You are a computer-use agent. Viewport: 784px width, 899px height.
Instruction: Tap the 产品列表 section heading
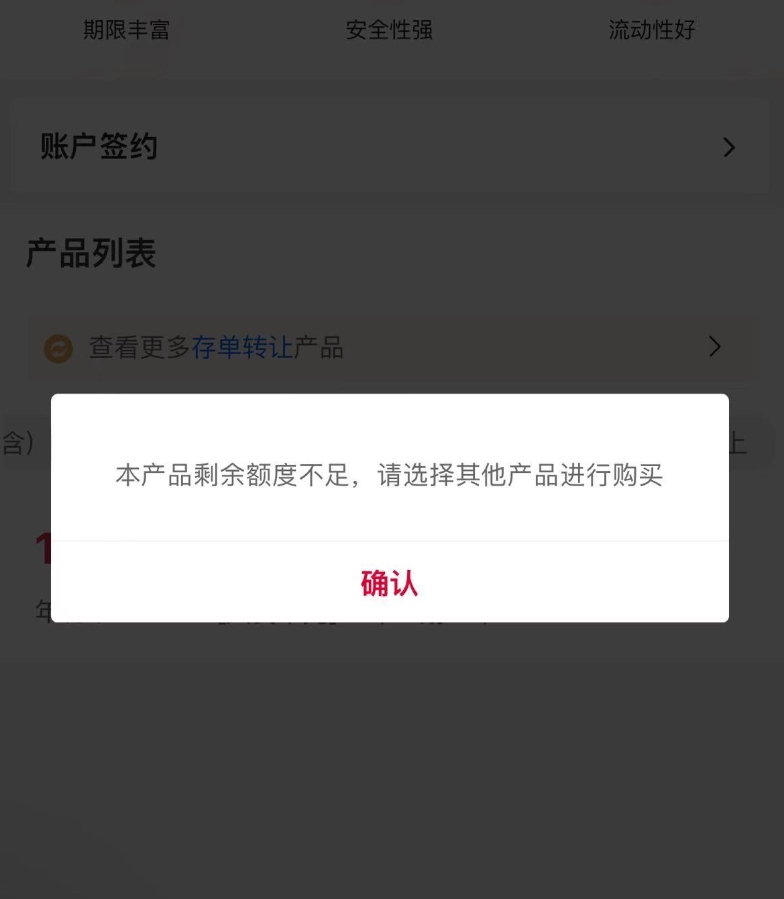[90, 253]
